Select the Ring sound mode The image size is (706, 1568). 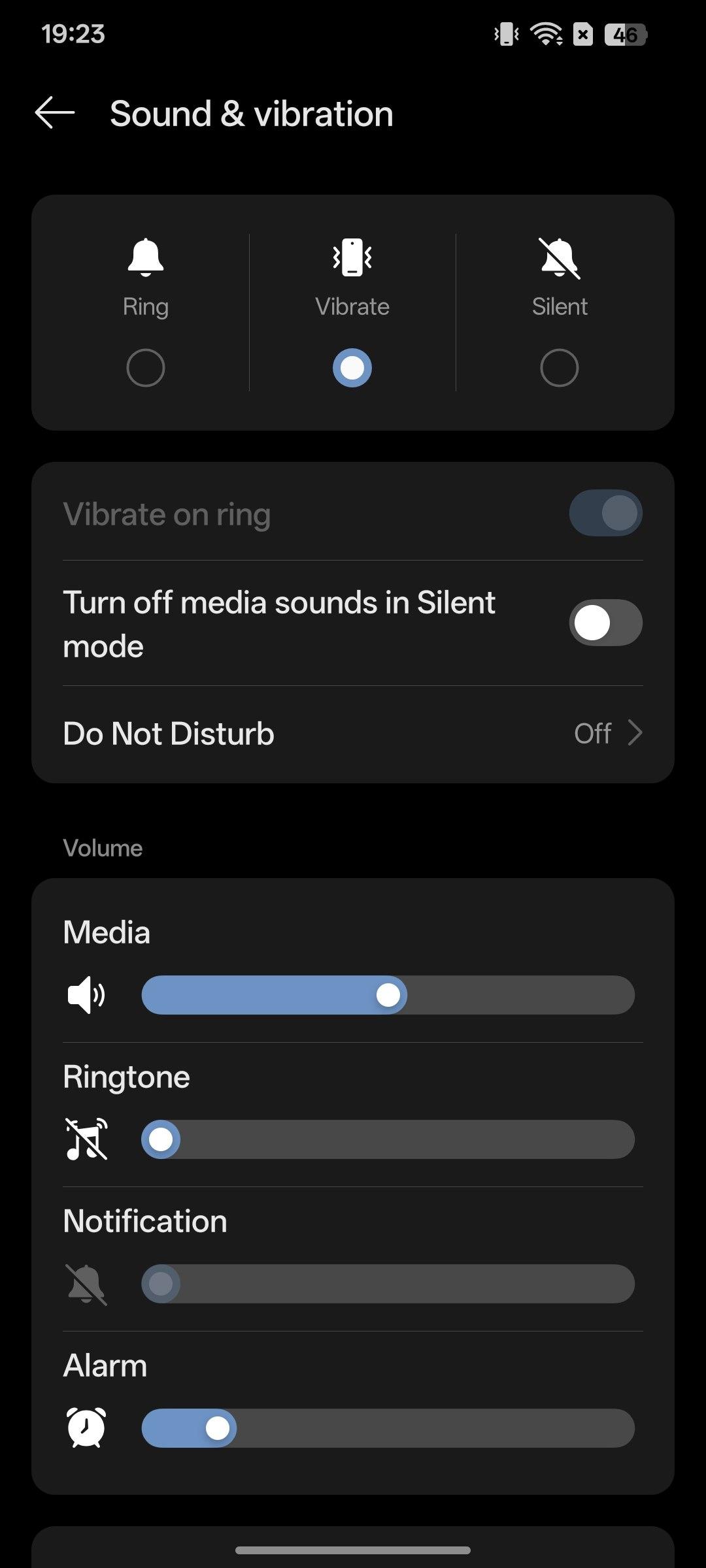pyautogui.click(x=145, y=367)
